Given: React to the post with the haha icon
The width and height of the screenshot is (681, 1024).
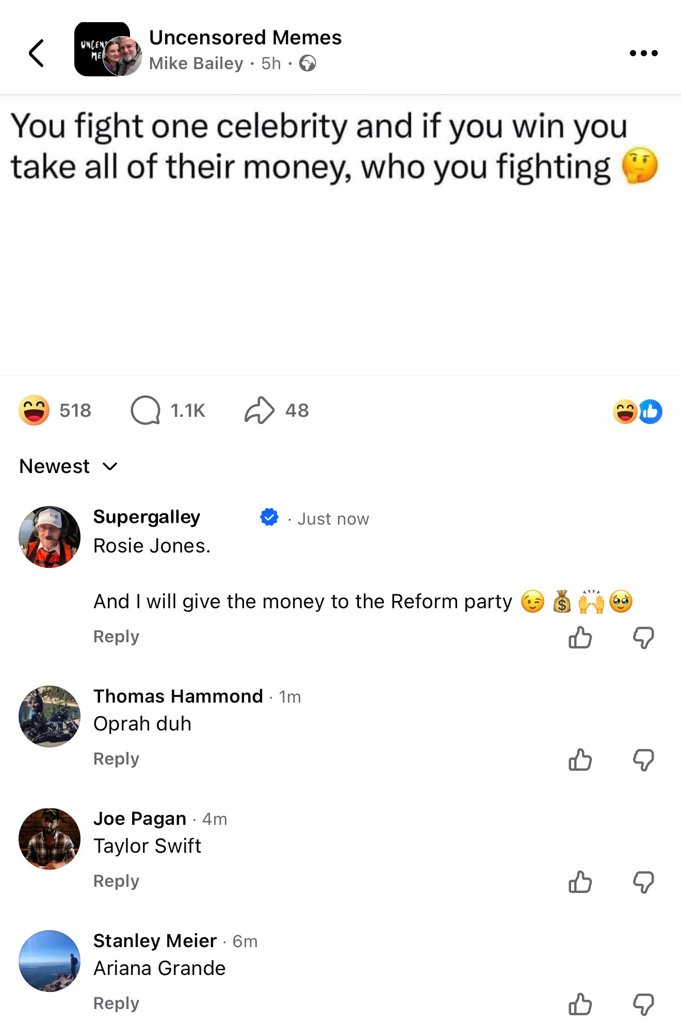Looking at the screenshot, I should click(x=34, y=410).
